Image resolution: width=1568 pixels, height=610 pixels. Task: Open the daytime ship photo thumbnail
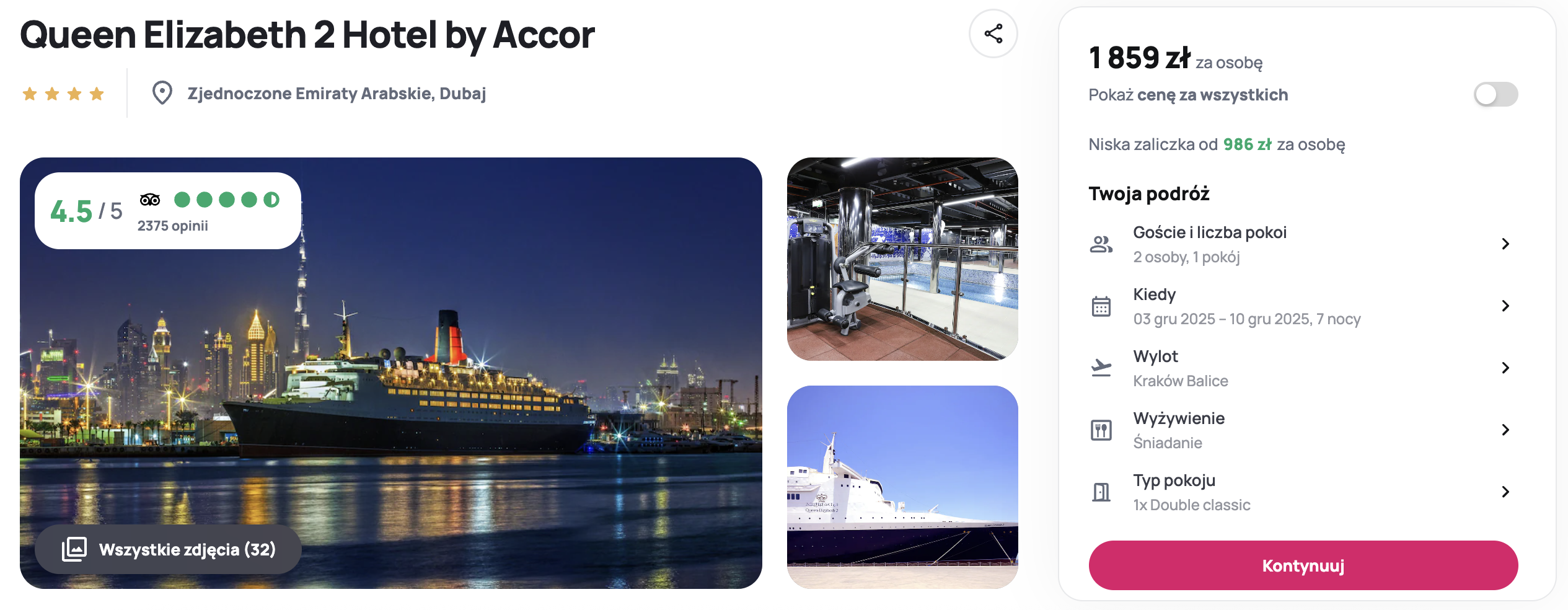(x=902, y=487)
